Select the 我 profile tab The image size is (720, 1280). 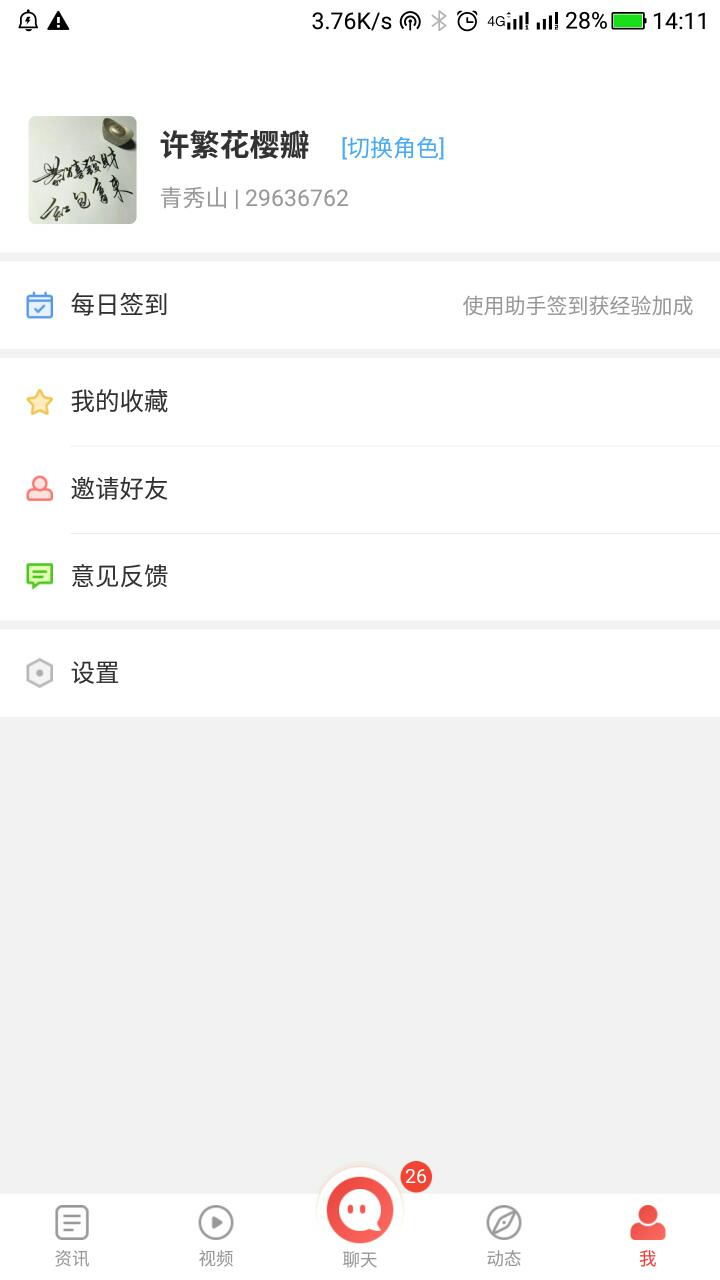[648, 1236]
